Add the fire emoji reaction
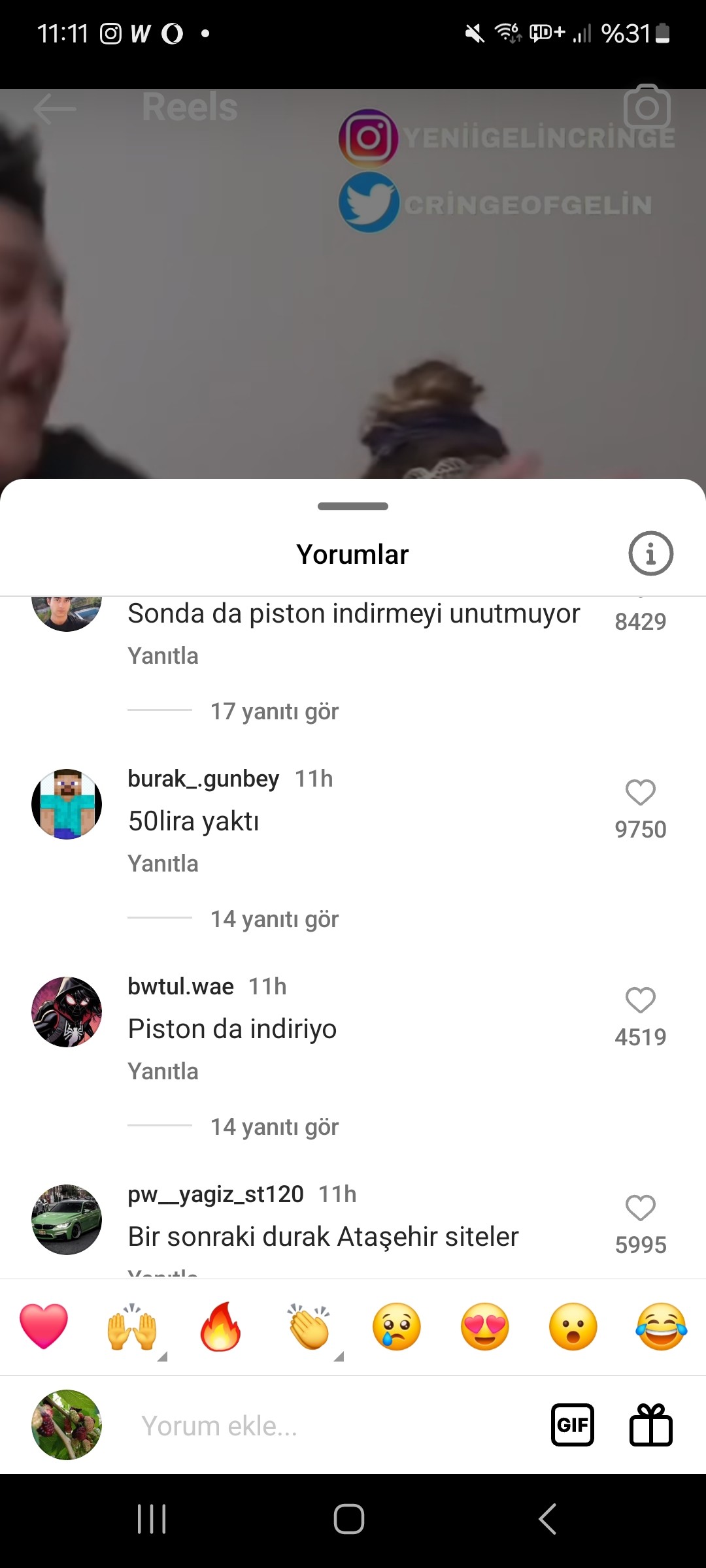 click(x=220, y=1326)
